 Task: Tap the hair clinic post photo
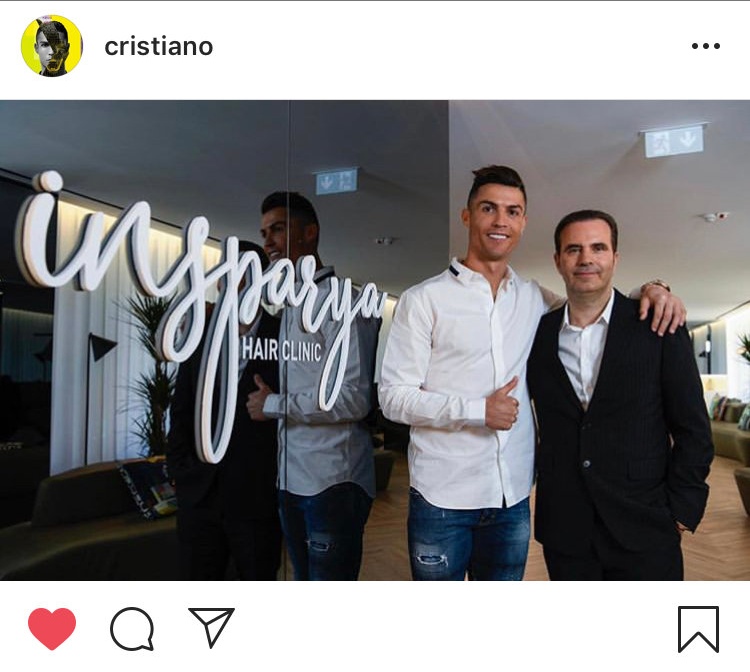(x=375, y=340)
